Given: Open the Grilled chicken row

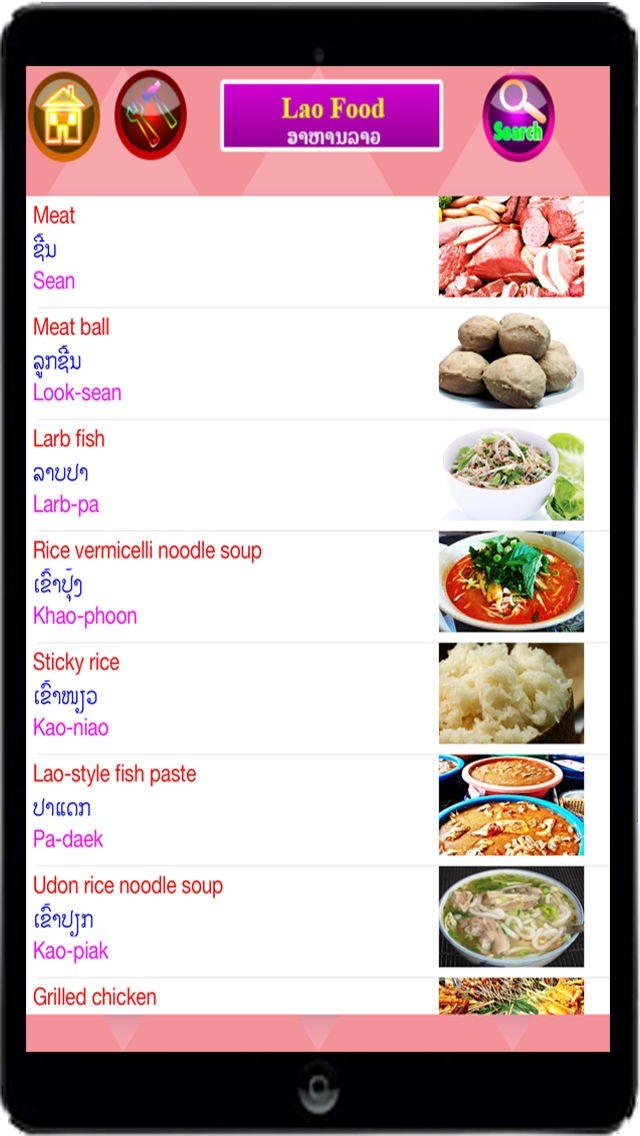Looking at the screenshot, I should click(230, 997).
